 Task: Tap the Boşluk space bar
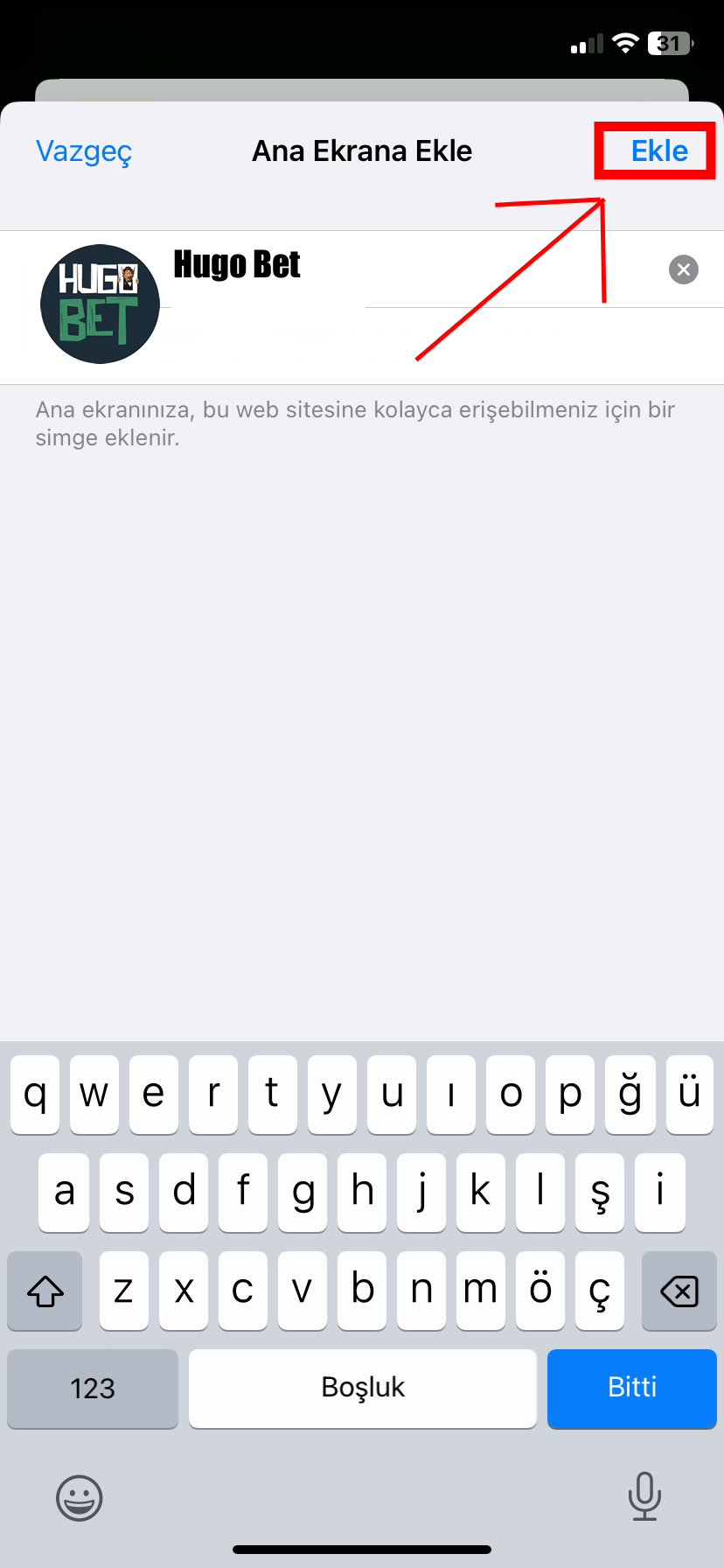(x=362, y=1389)
